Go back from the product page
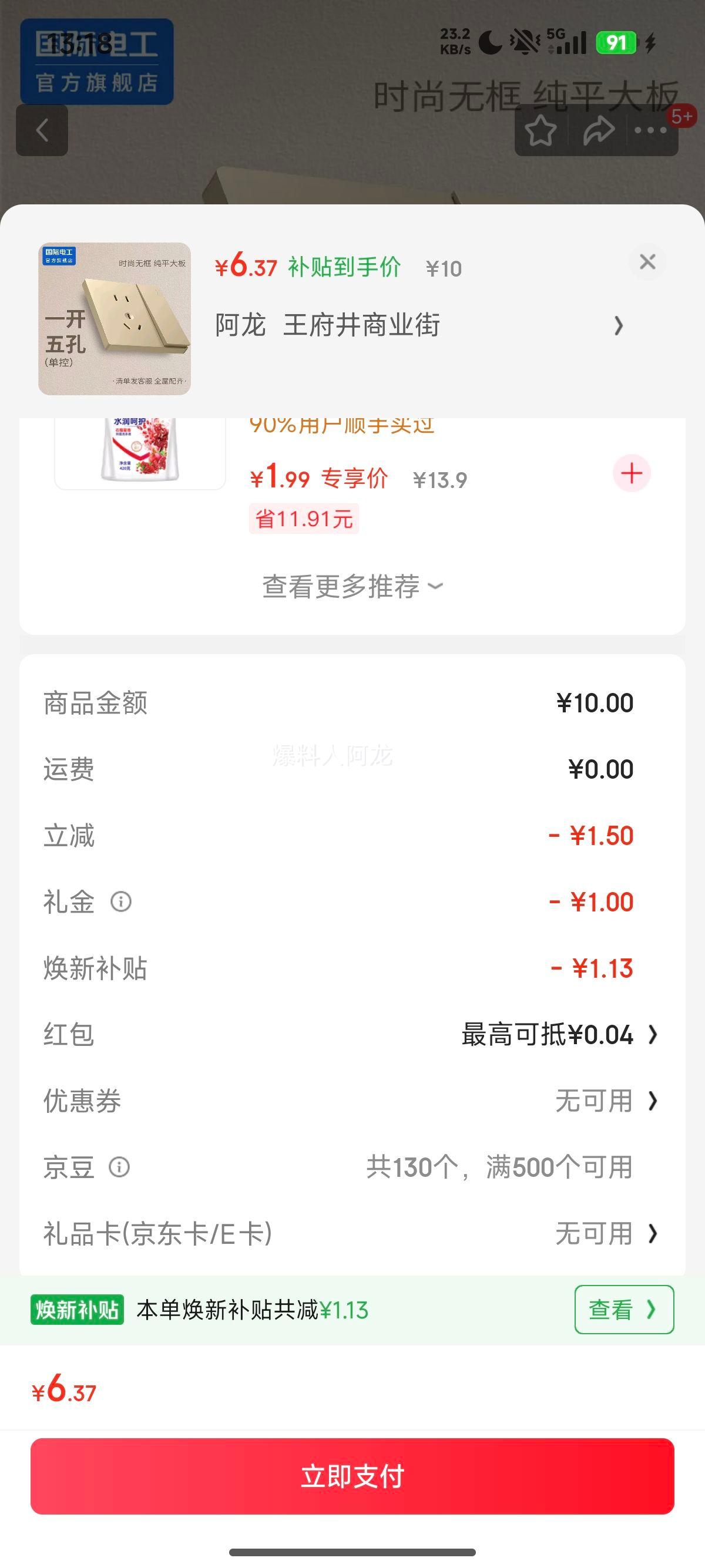 (42, 130)
